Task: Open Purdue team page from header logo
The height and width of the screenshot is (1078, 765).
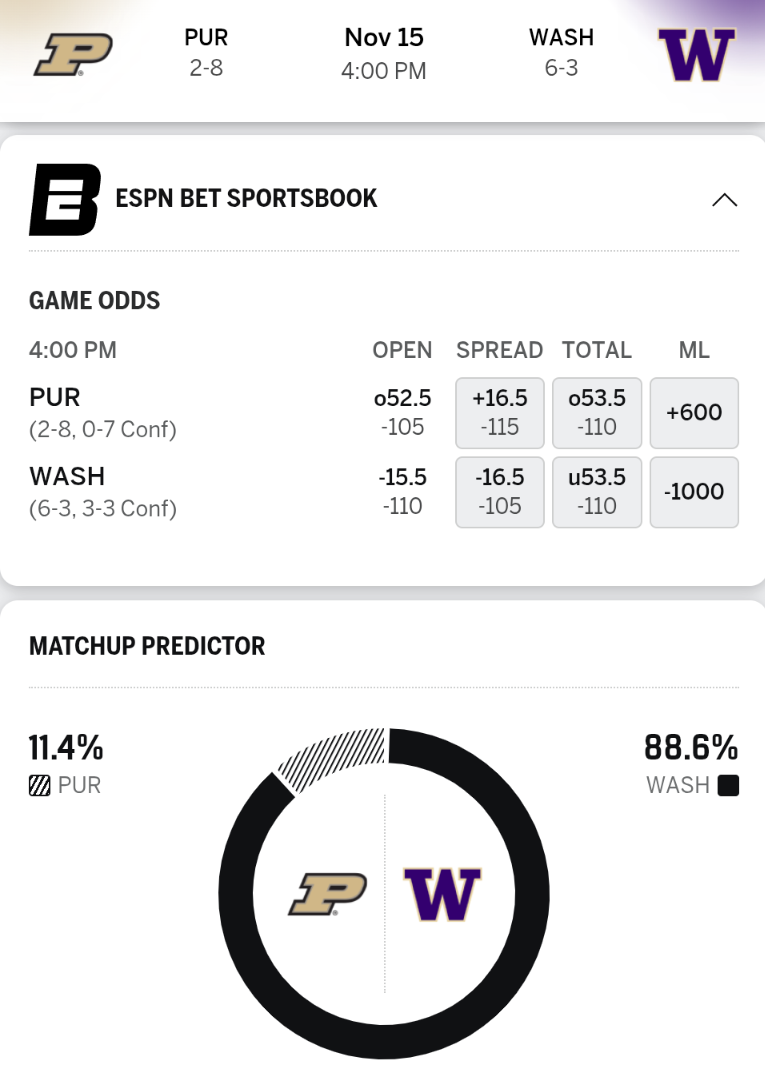Action: click(73, 53)
